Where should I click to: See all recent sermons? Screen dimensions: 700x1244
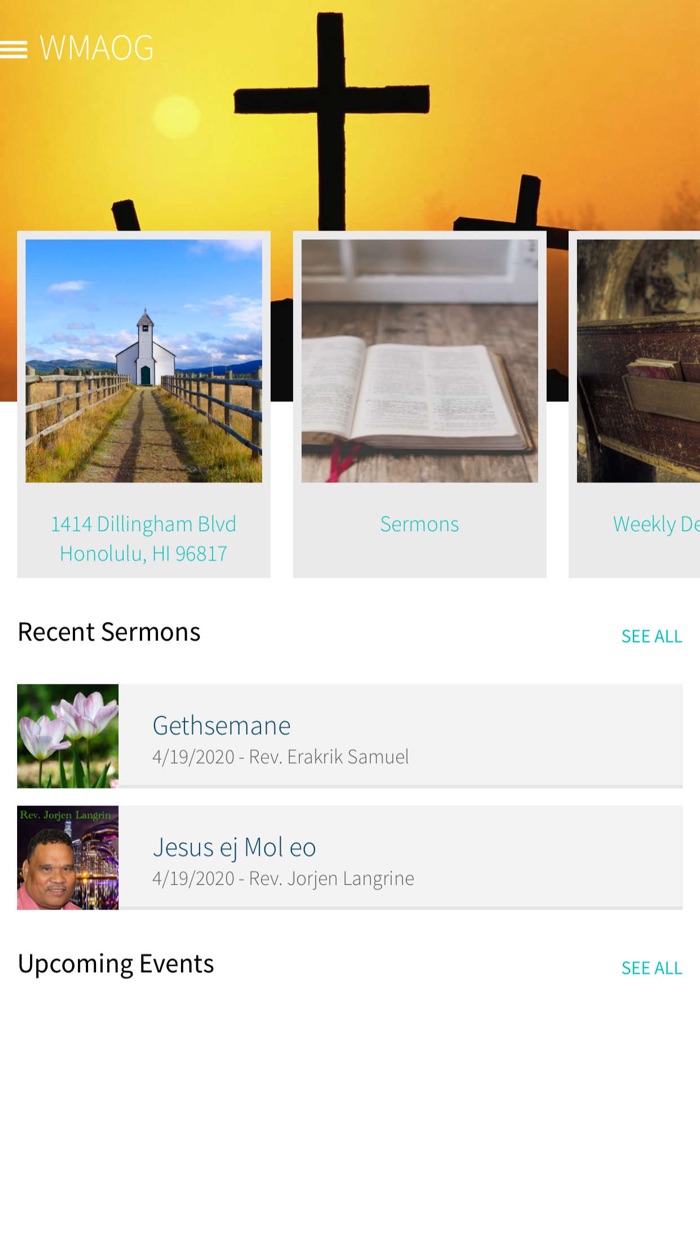point(651,636)
